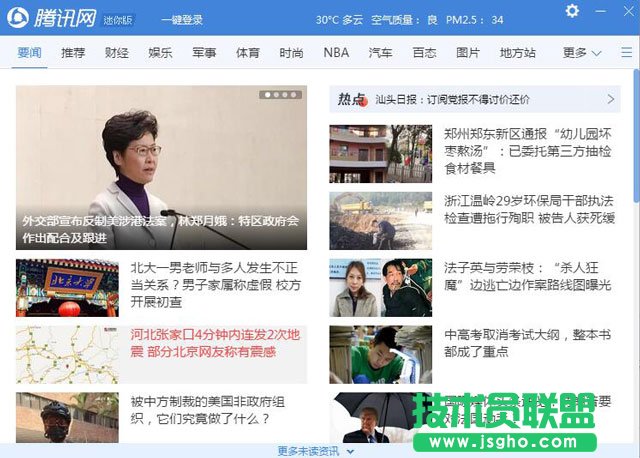The height and width of the screenshot is (458, 640).
Task: Click 一键登录 to log in
Action: [x=181, y=19]
